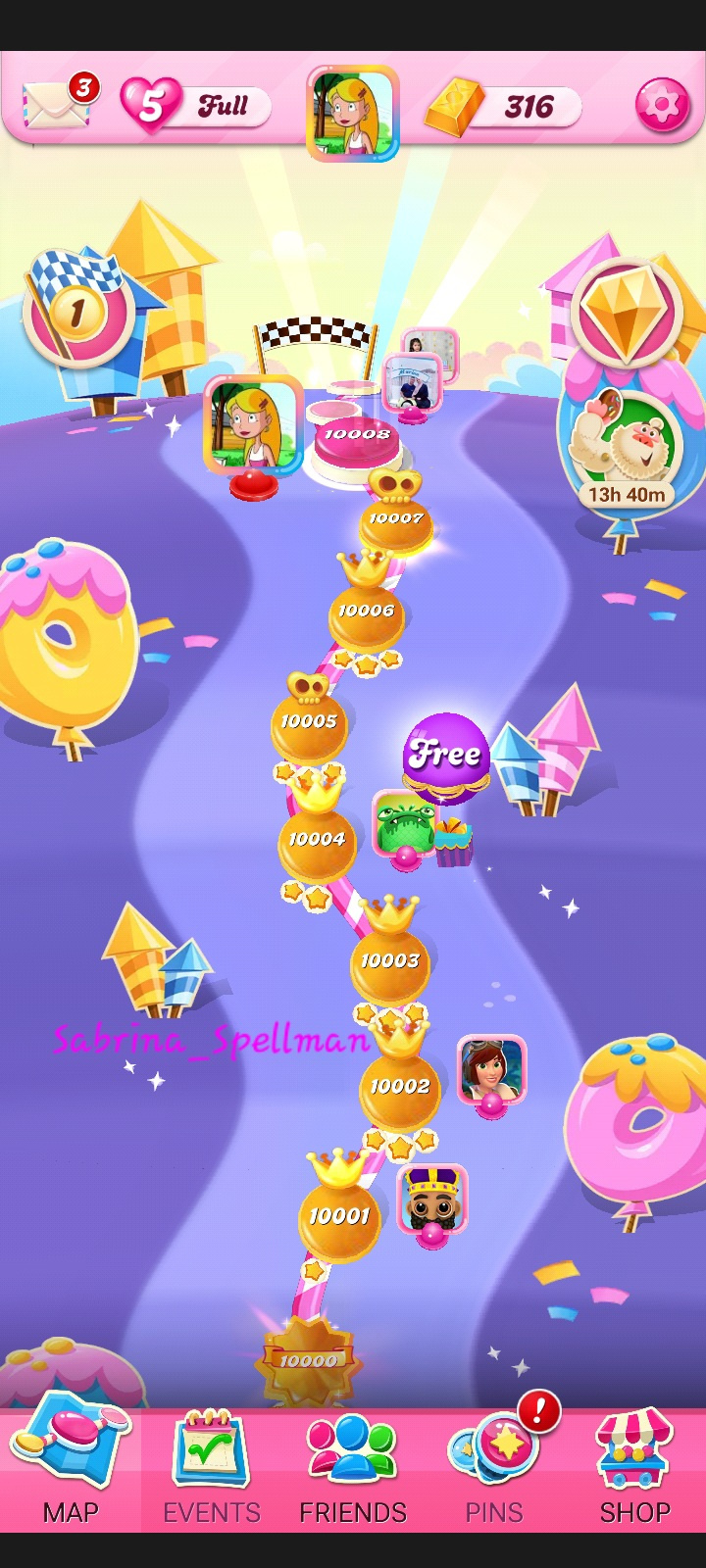Select the Map tab
Viewport: 706px width, 1568px height.
pos(71,1470)
